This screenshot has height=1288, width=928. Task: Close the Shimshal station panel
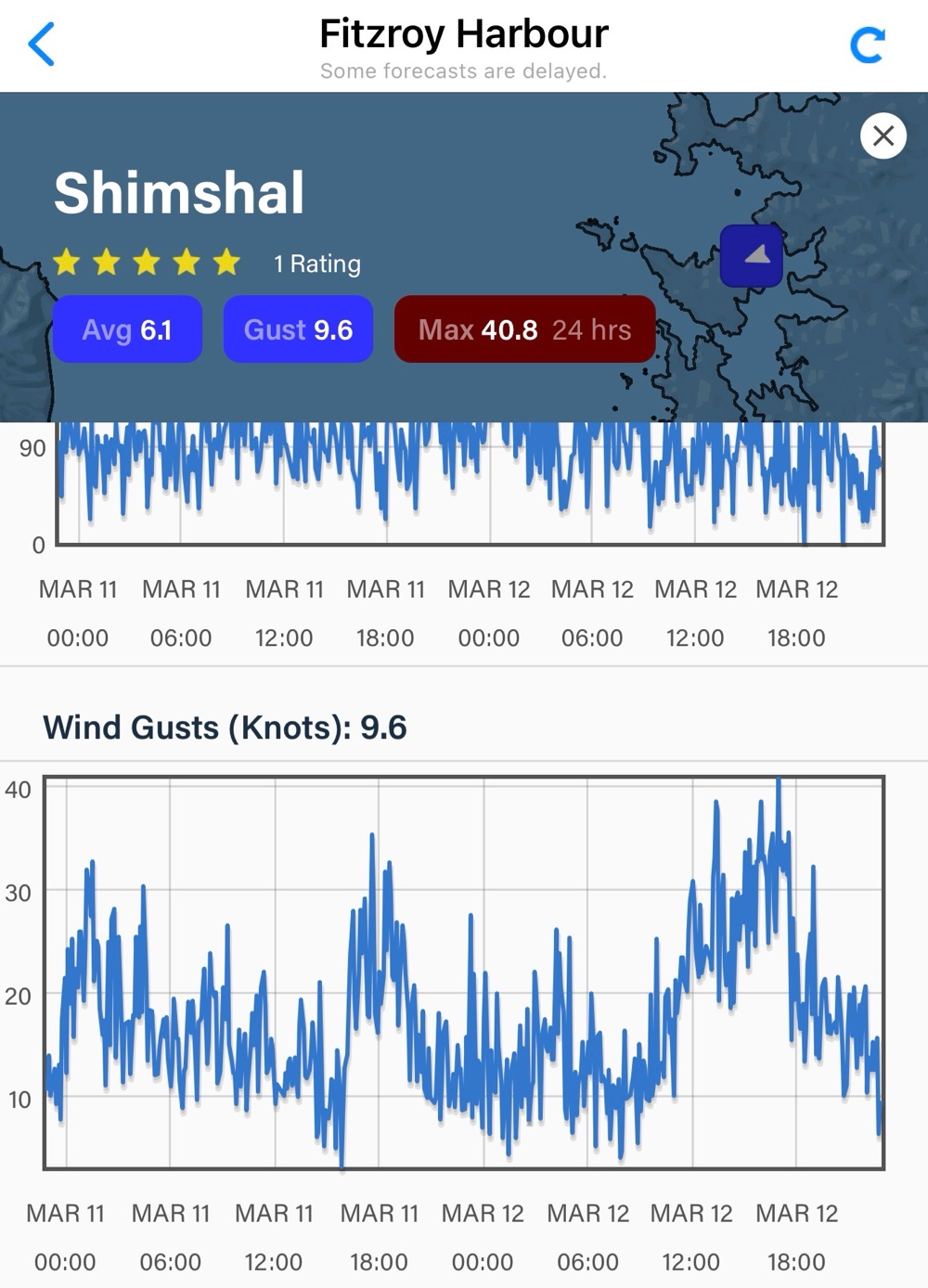883,136
